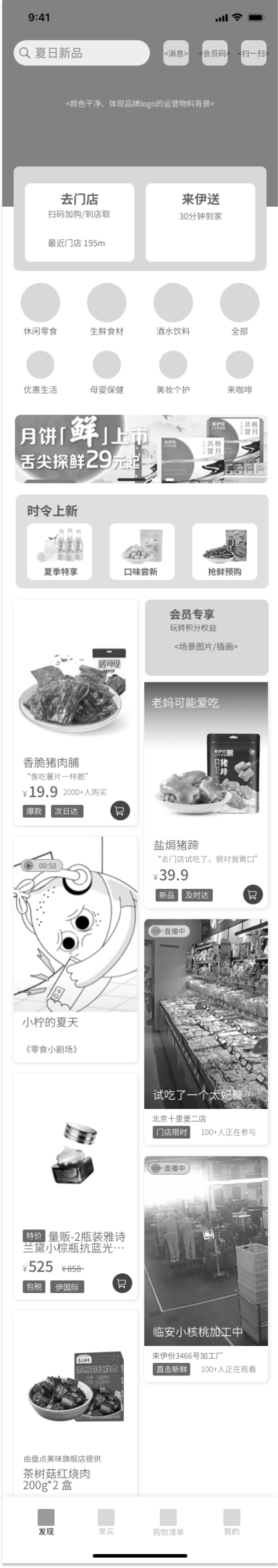Add 香脆猪肉脯 to the cart
Screen dimensions: 278x1568
click(x=120, y=810)
